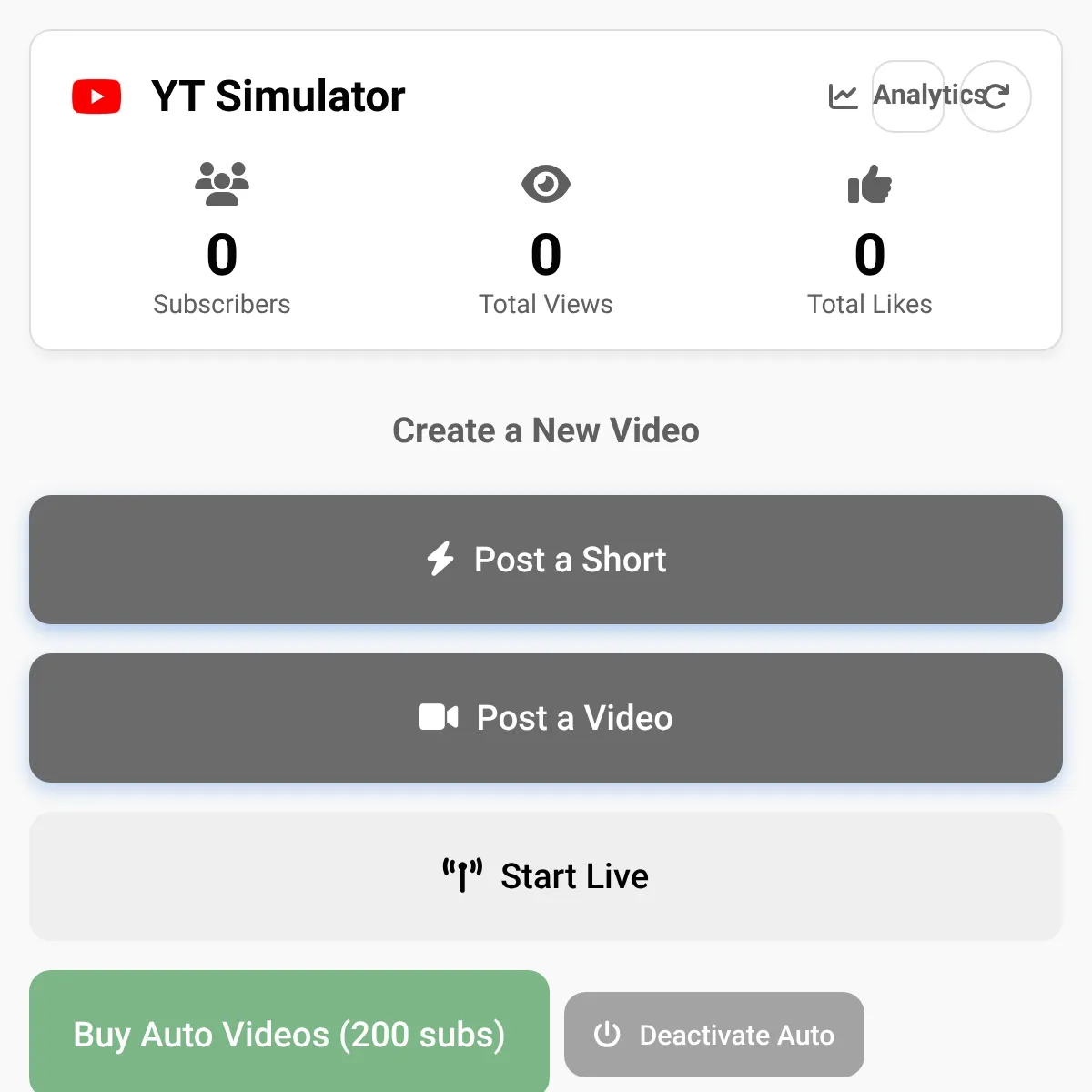Post a Short
The image size is (1092, 1092).
546,560
